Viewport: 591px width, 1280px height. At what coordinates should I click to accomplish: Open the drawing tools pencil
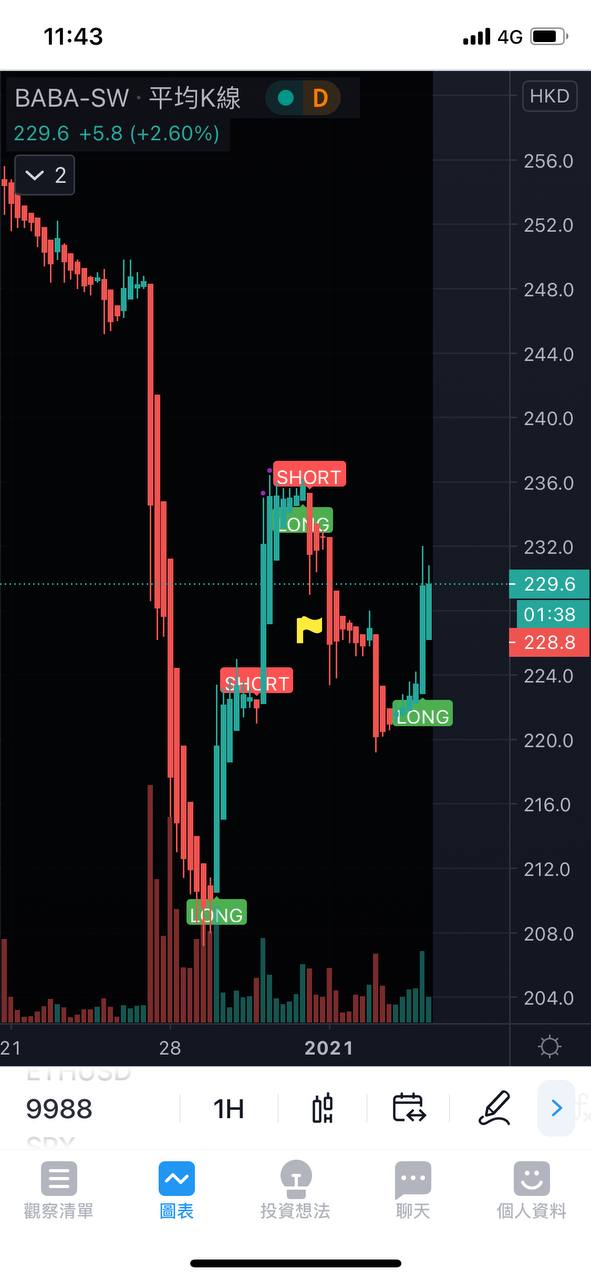[x=494, y=1108]
